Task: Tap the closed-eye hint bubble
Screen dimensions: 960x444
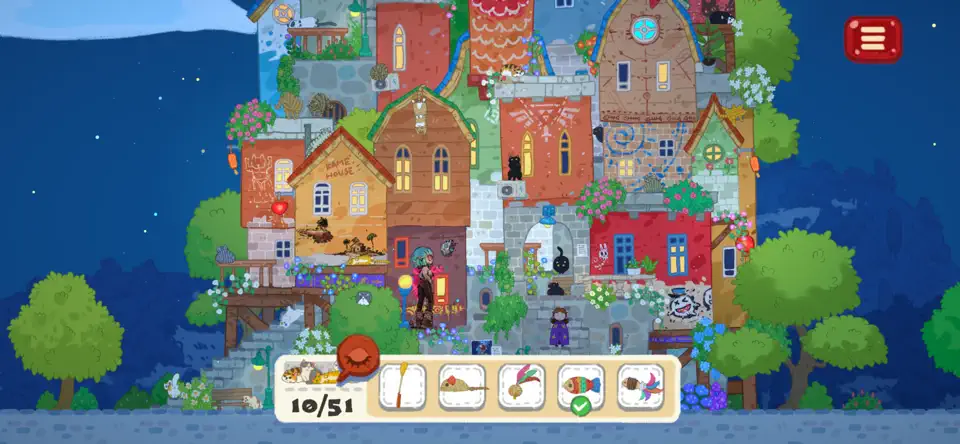Action: pyautogui.click(x=357, y=356)
